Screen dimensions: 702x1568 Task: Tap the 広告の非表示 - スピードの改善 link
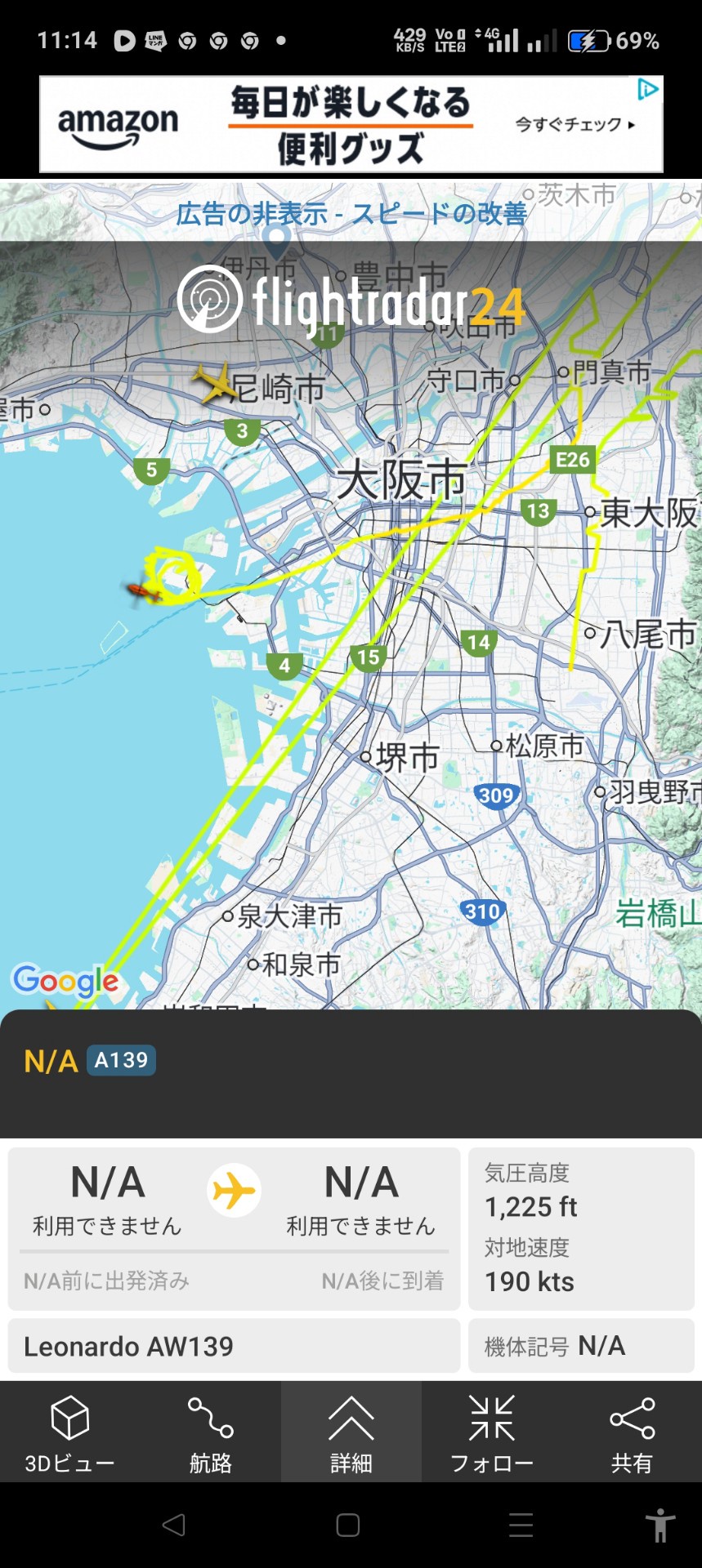click(351, 214)
